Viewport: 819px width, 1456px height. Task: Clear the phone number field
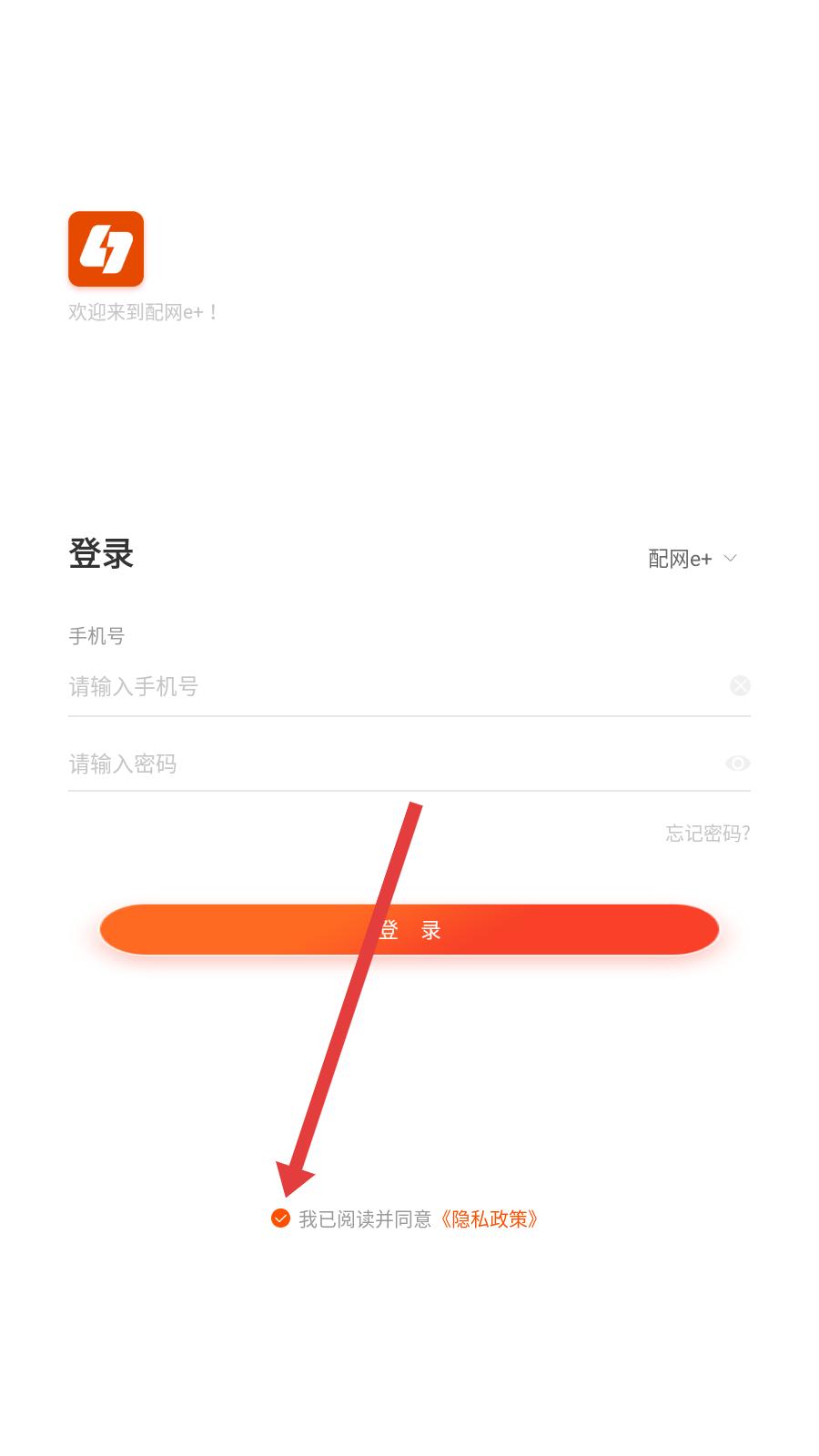coord(740,685)
